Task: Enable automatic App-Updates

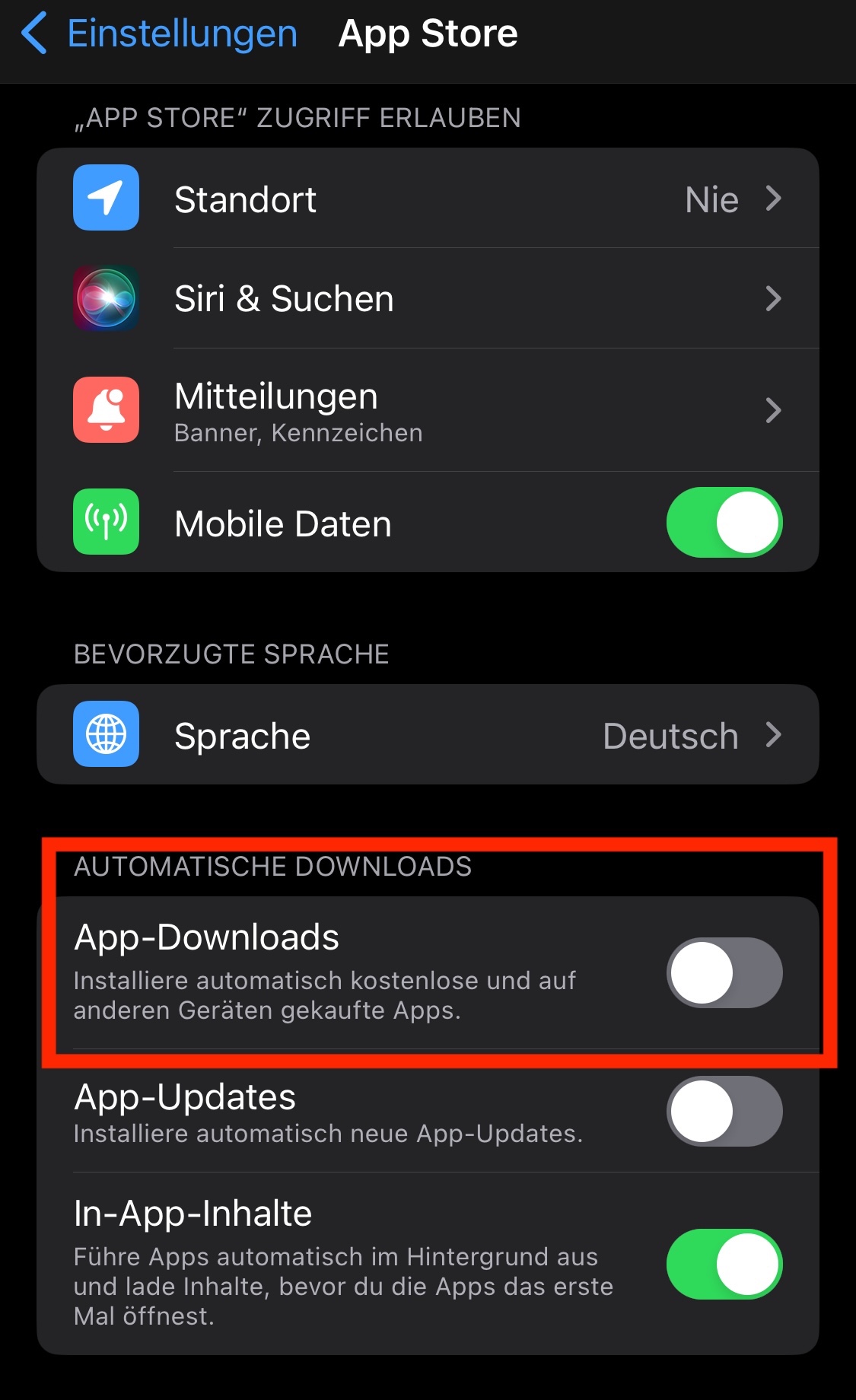Action: tap(724, 1112)
